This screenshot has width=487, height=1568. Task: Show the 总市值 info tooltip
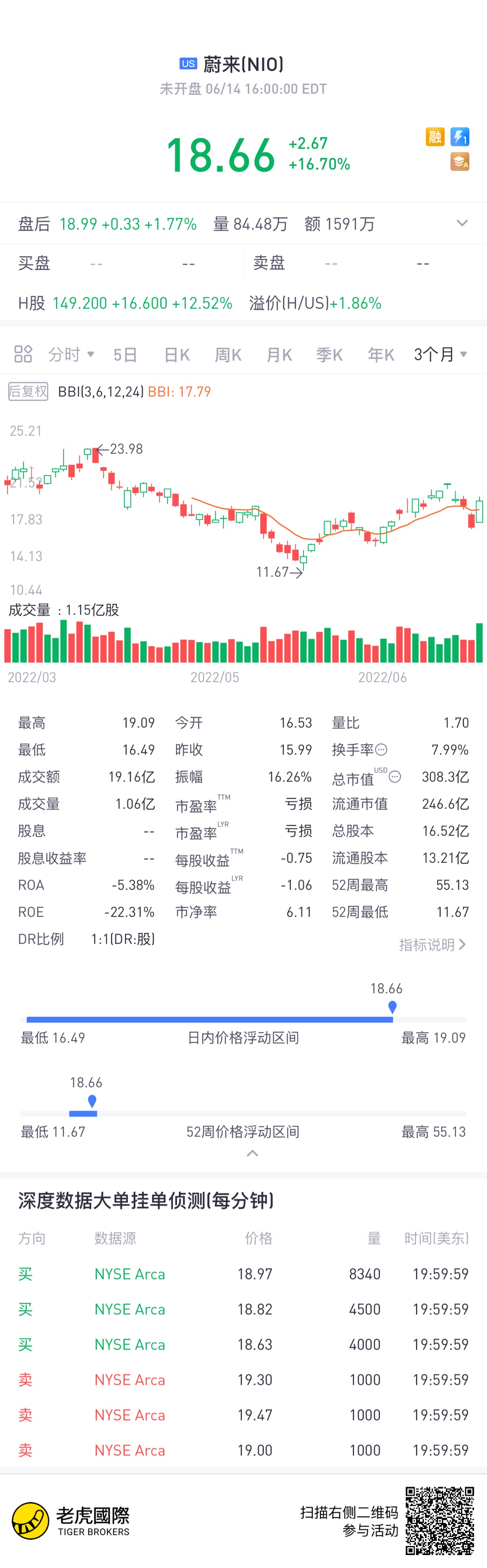tap(395, 777)
